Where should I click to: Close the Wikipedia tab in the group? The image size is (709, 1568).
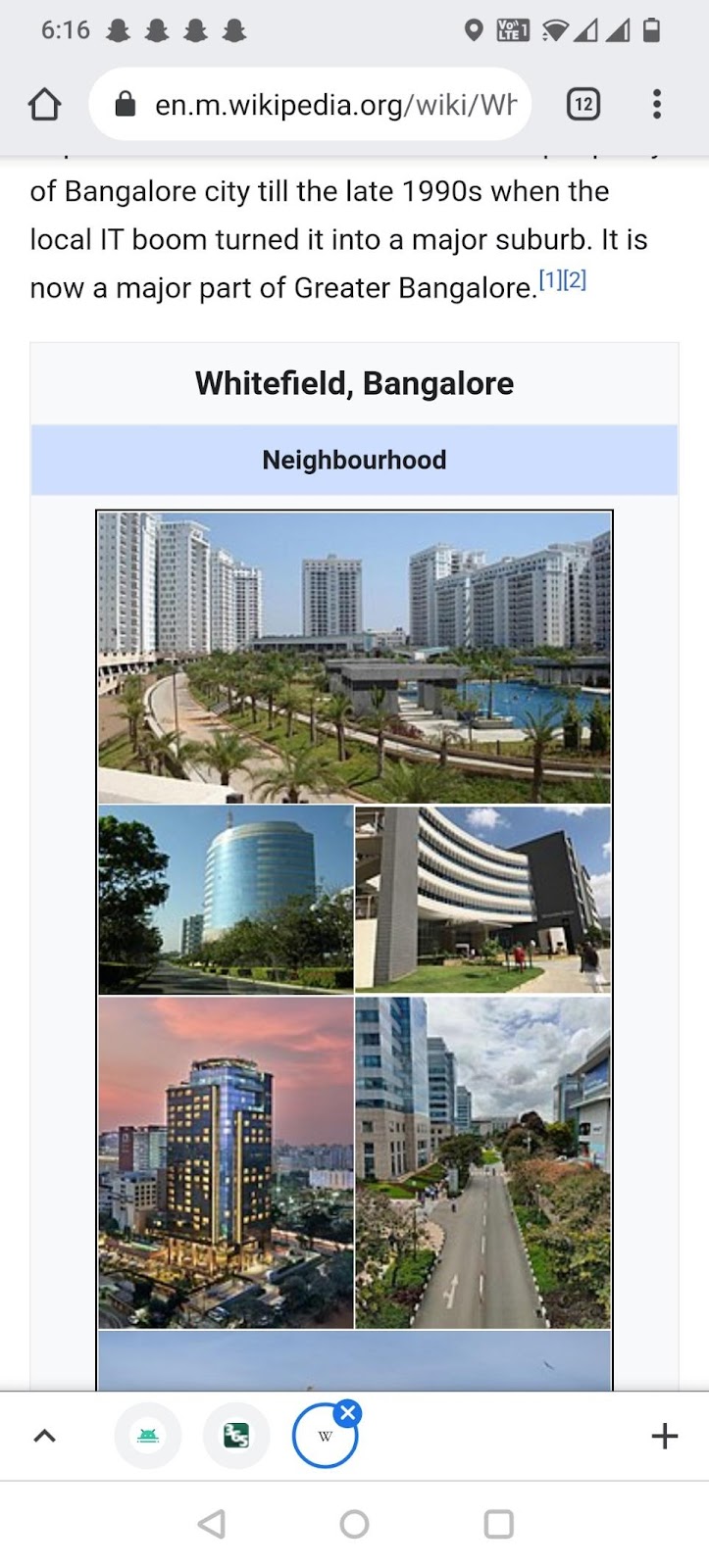pyautogui.click(x=348, y=1412)
